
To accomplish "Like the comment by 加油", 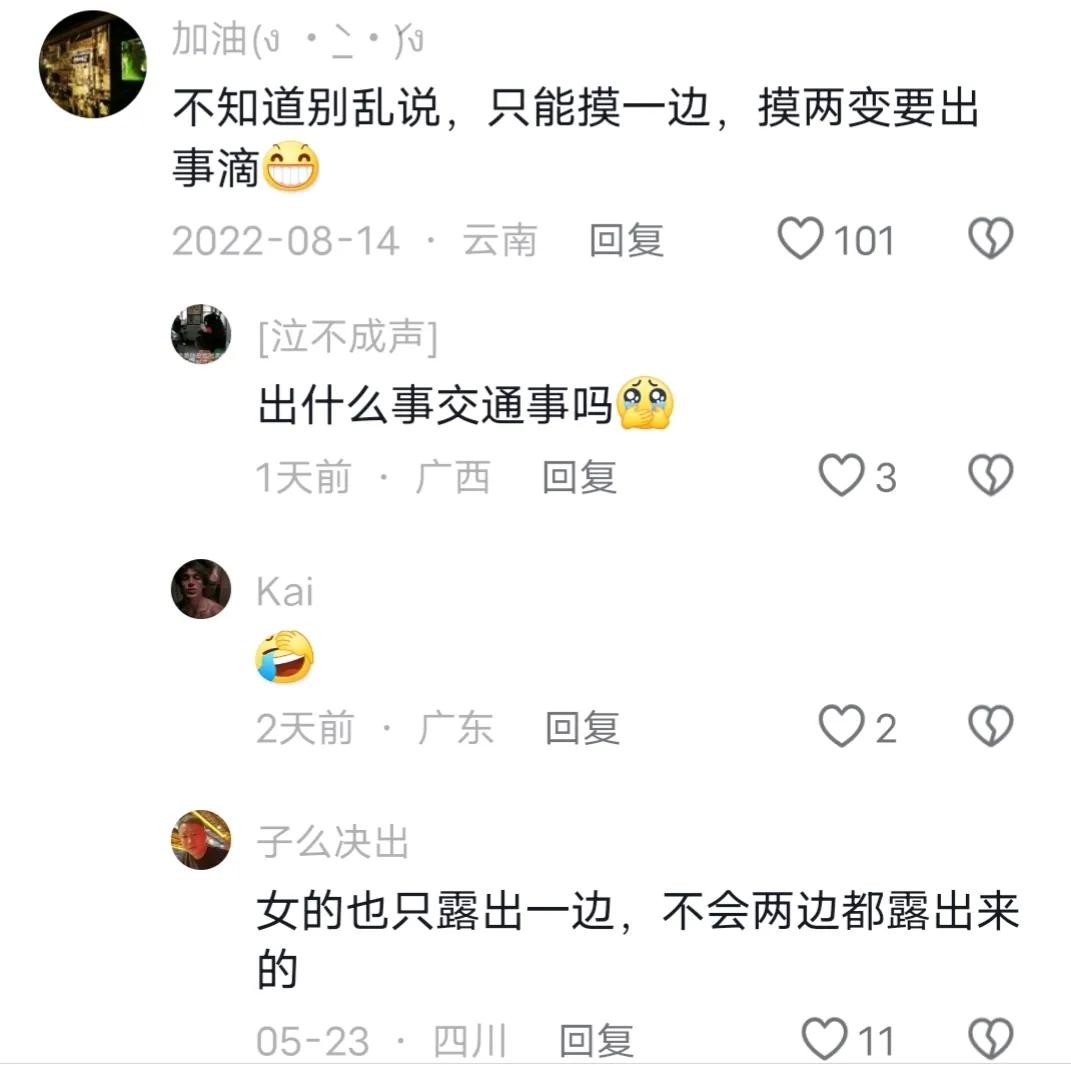I will (x=801, y=240).
